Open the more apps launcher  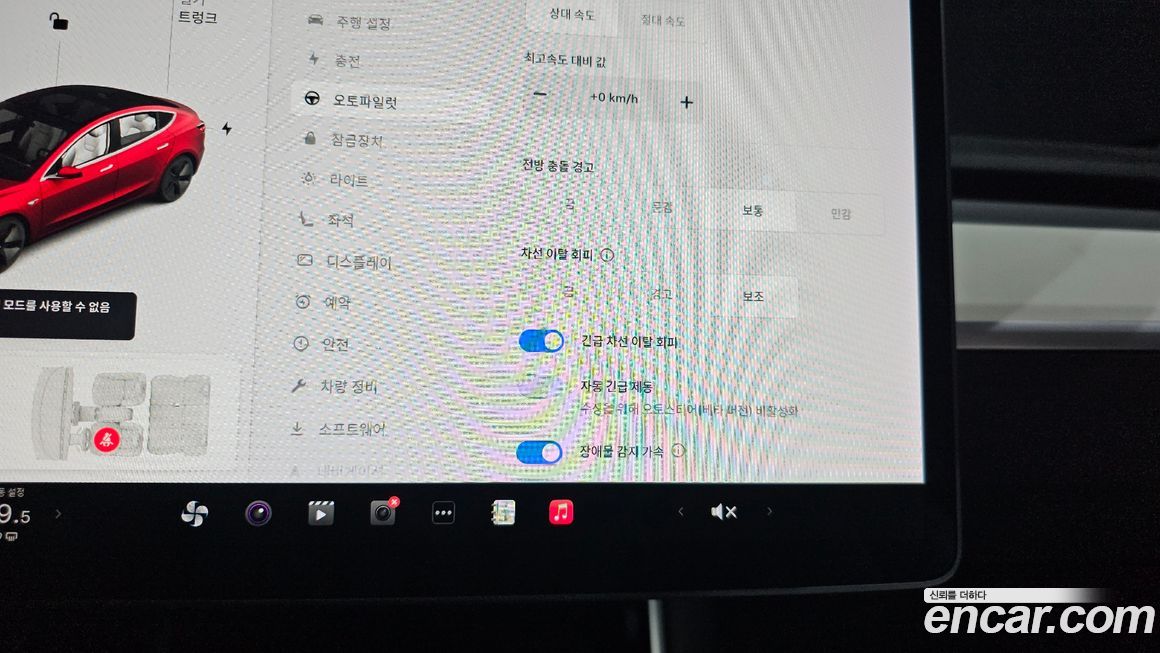click(443, 513)
